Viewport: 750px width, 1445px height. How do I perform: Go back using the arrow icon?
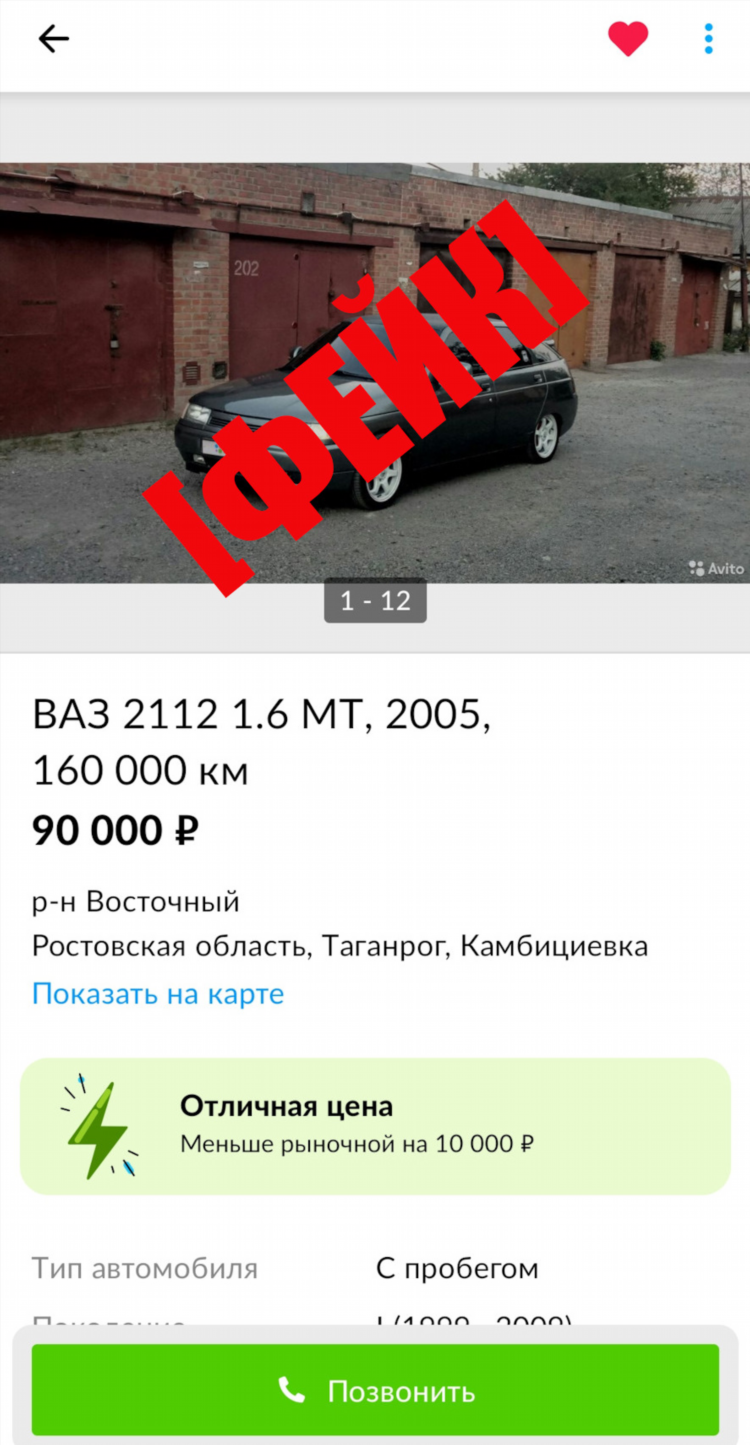tap(53, 39)
